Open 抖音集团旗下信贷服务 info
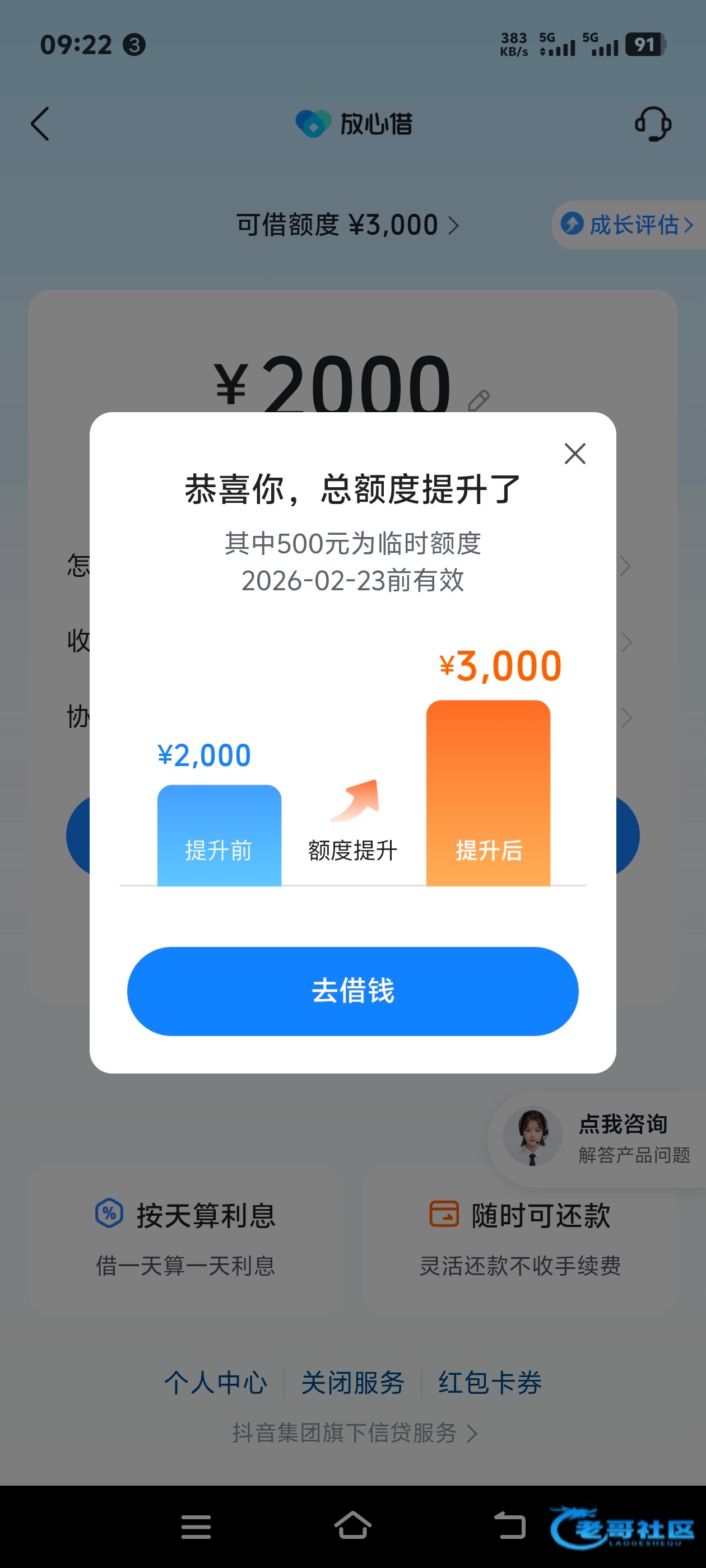Viewport: 706px width, 1568px height. click(354, 1433)
